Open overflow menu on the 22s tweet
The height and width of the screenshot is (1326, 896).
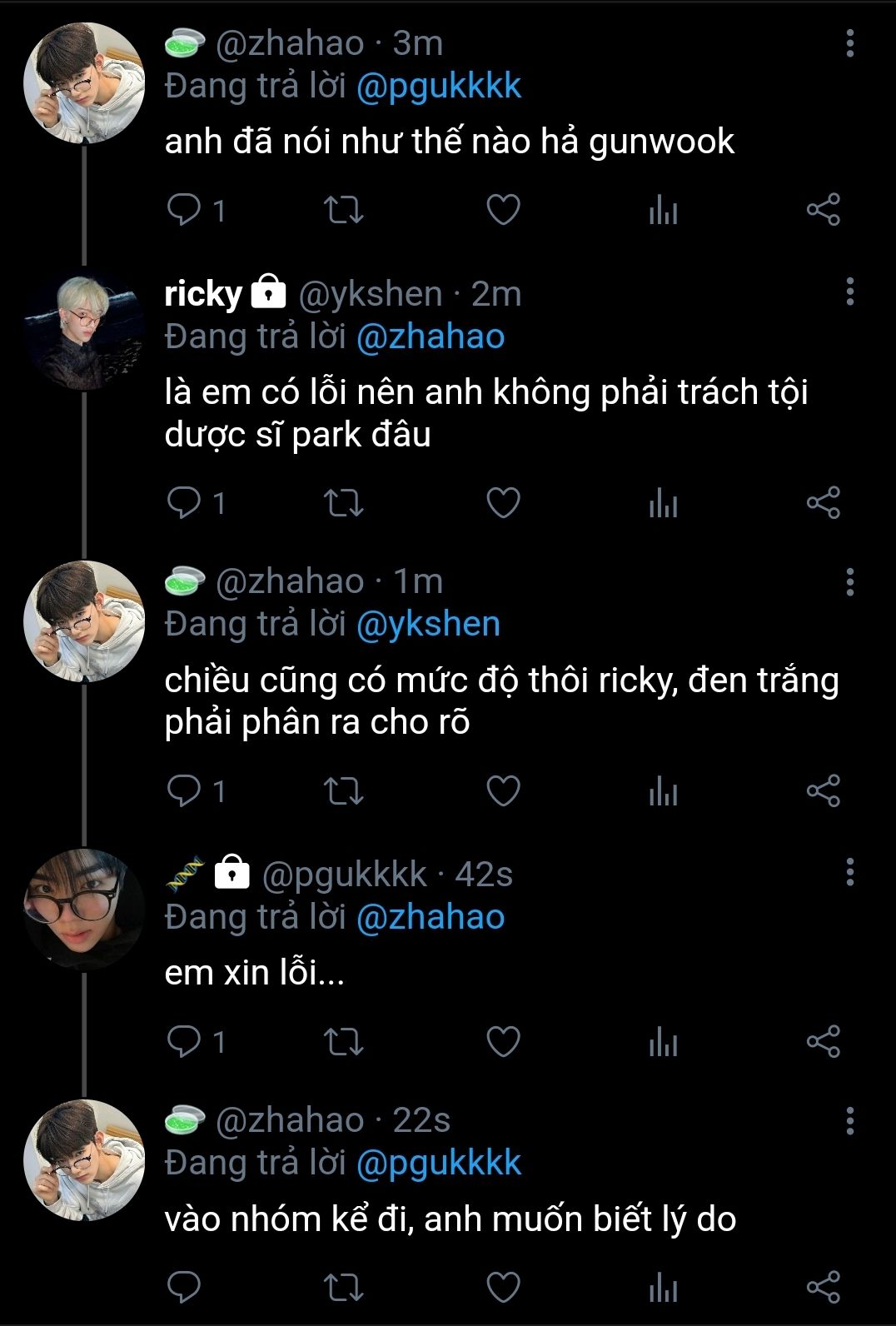click(x=849, y=1121)
